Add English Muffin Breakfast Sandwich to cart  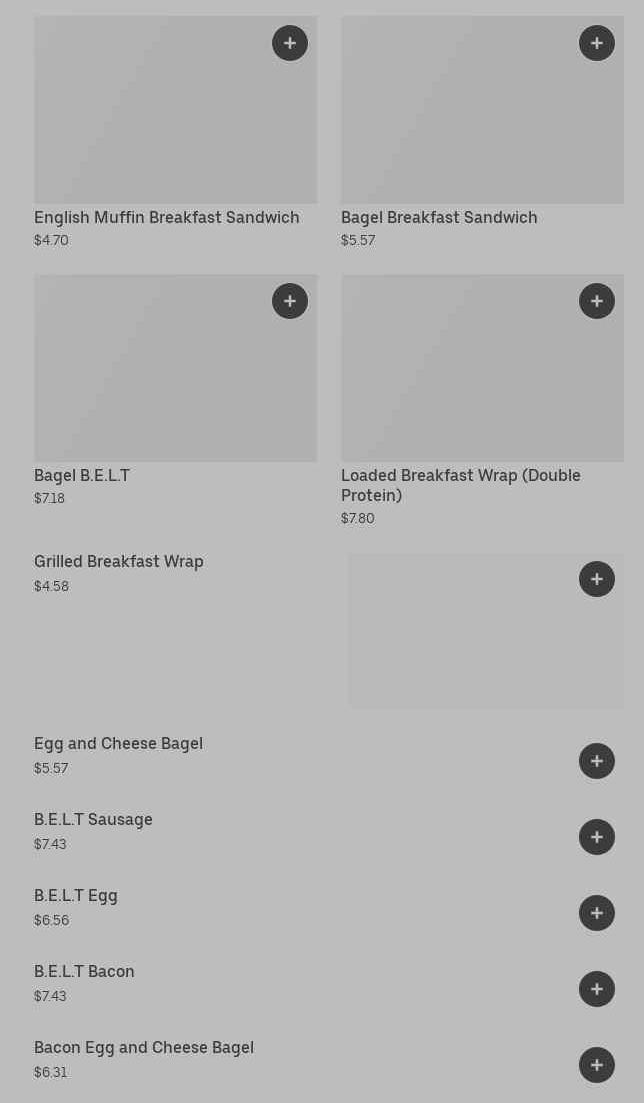point(290,43)
